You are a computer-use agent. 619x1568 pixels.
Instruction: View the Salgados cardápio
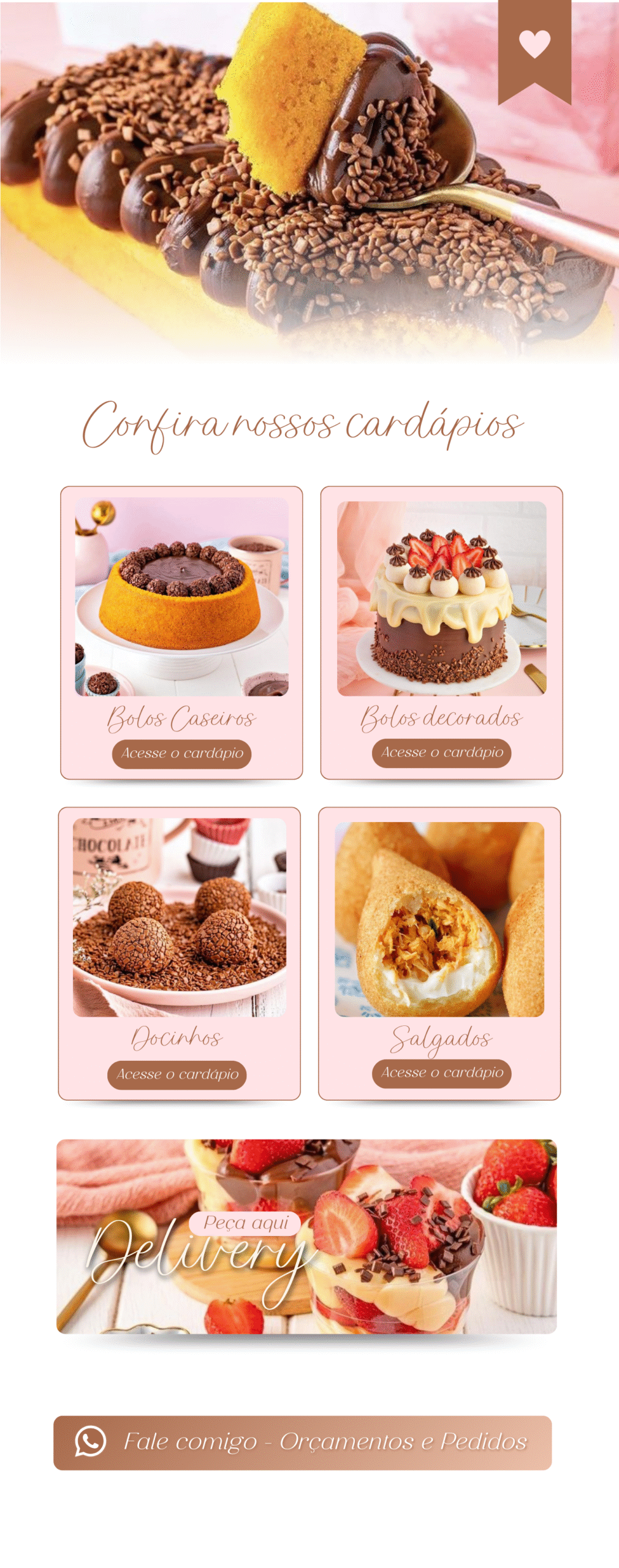(x=441, y=1073)
